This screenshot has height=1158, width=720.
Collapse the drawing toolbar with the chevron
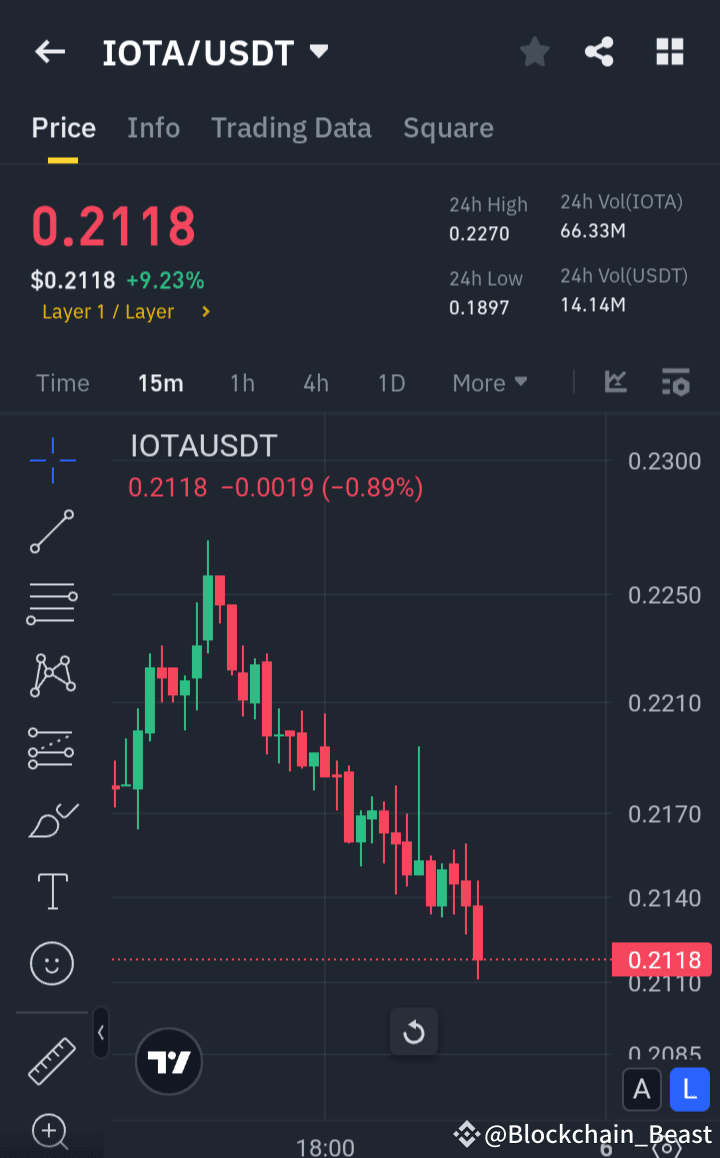tap(100, 1033)
